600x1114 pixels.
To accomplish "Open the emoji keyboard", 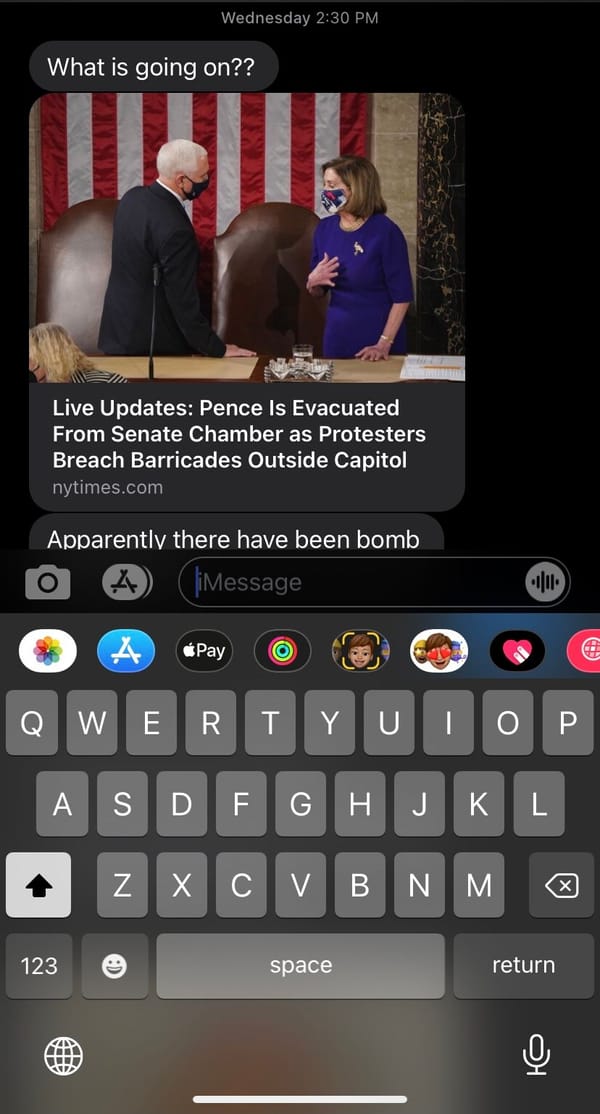I will [x=115, y=965].
